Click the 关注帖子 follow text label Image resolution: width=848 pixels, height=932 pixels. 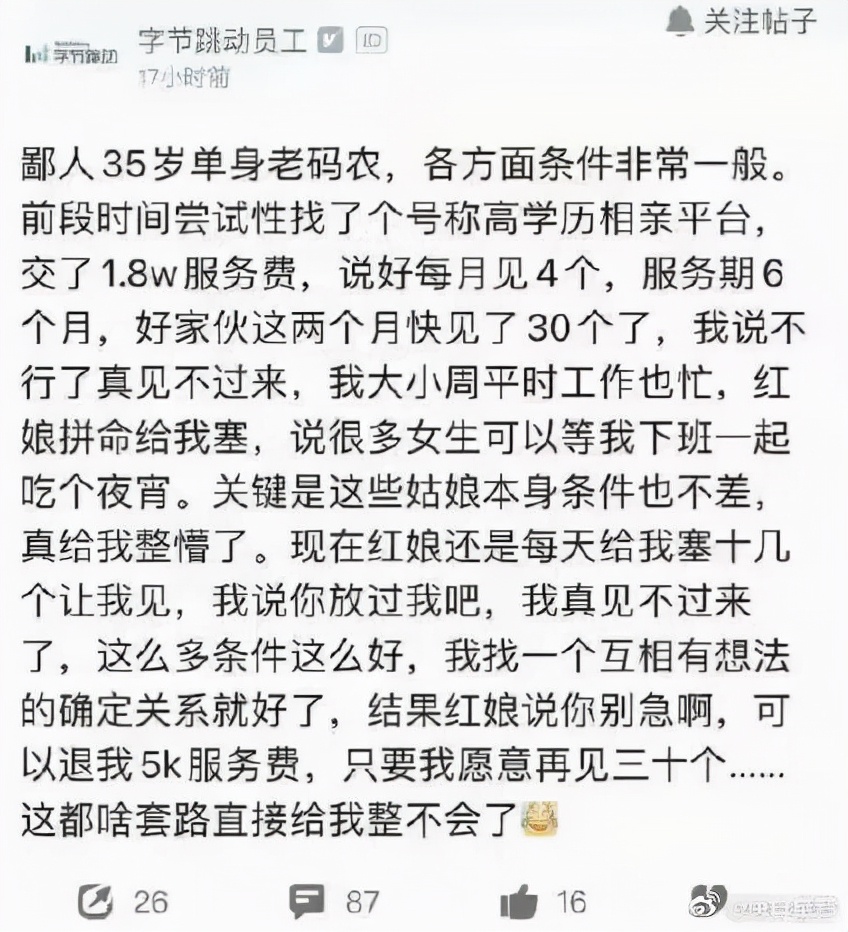756,18
